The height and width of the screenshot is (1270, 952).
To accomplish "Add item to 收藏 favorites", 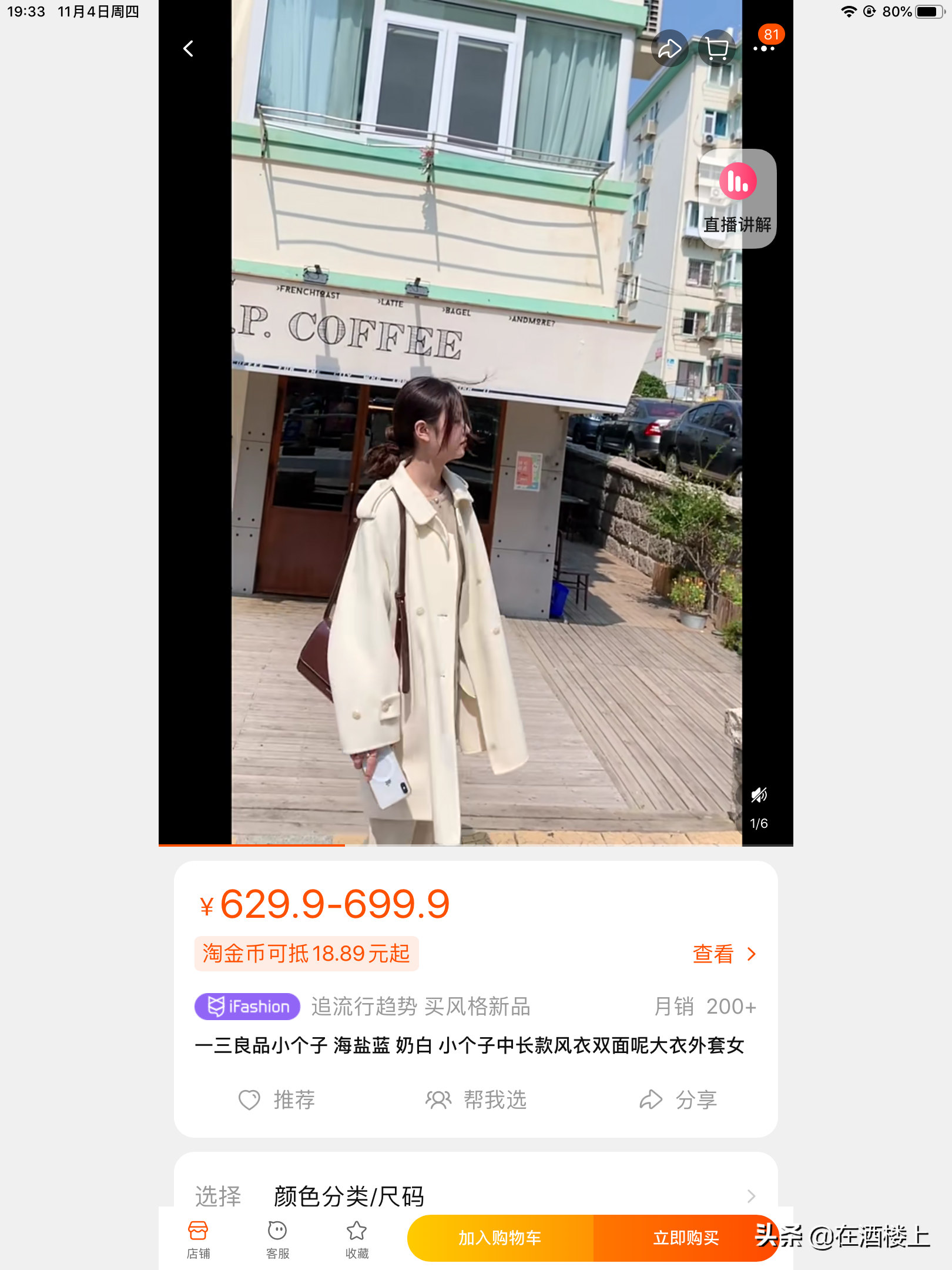I will click(x=357, y=1238).
